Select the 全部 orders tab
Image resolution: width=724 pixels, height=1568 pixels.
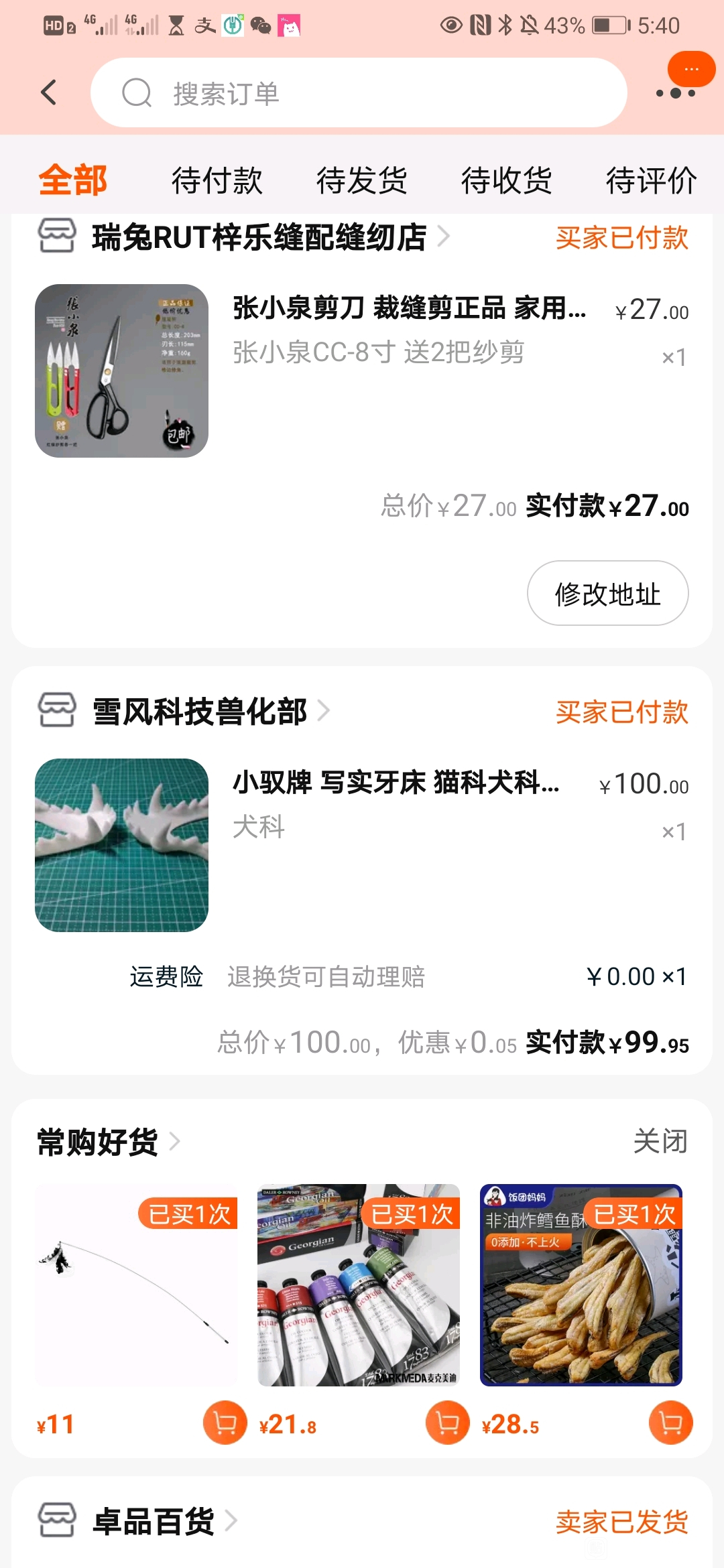pyautogui.click(x=72, y=180)
